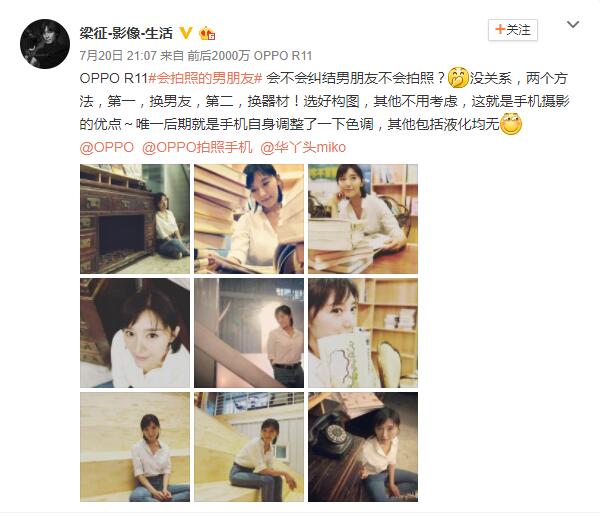600x516 pixels.
Task: View the center photo of woman standing in corridor
Action: [x=248, y=333]
